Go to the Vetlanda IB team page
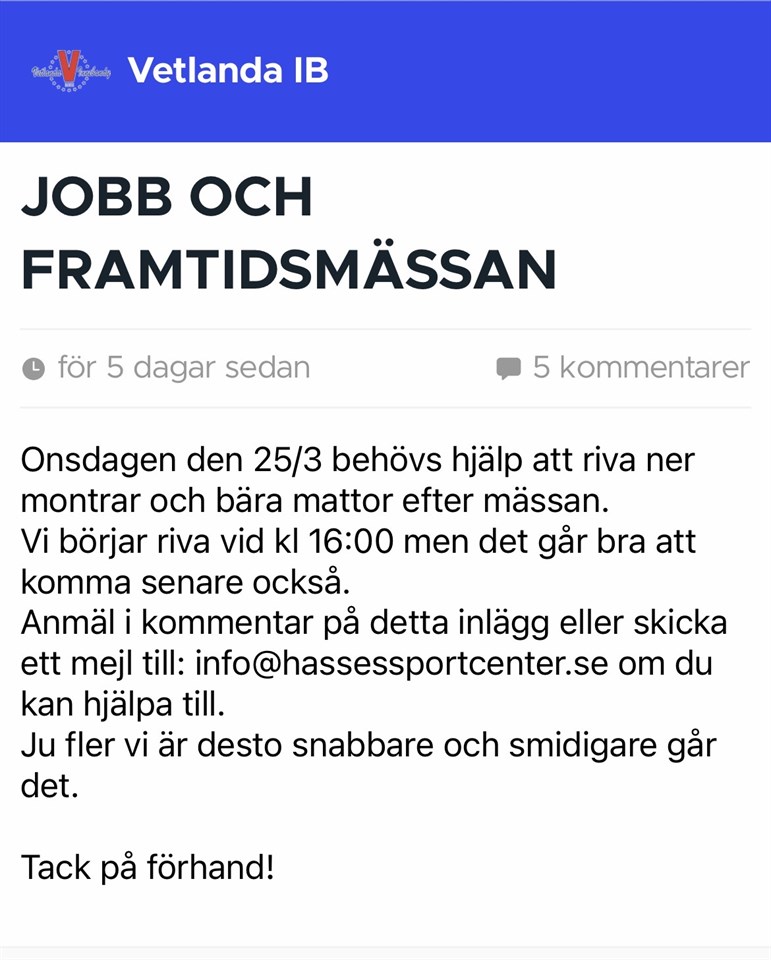 227,71
